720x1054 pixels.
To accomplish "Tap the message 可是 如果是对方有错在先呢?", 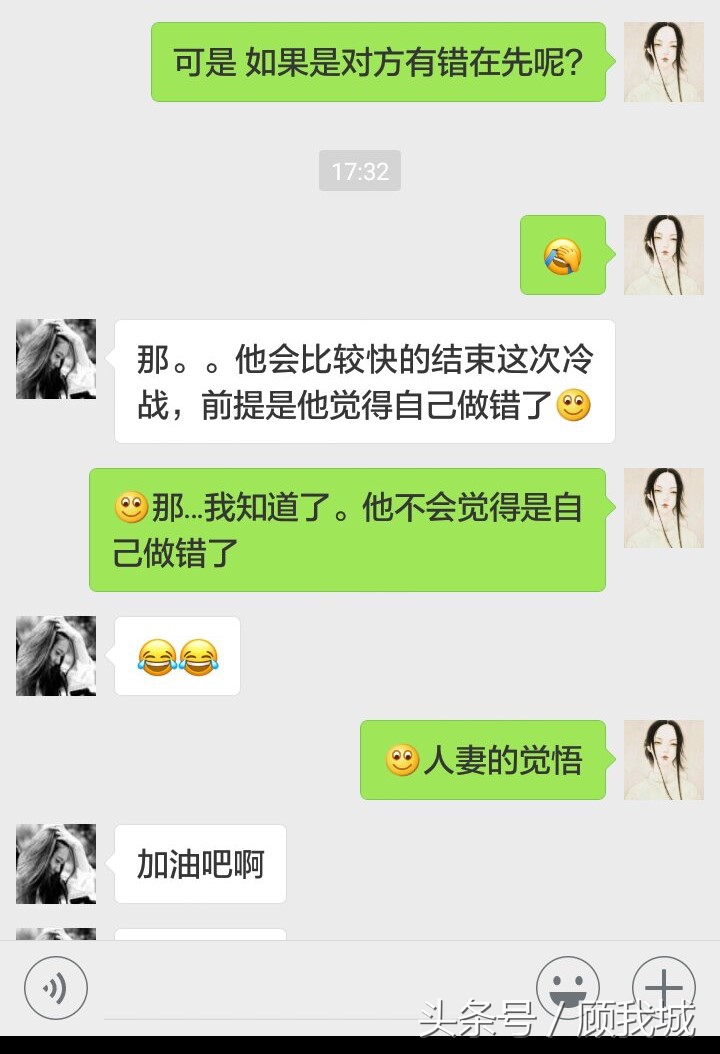I will coord(377,61).
